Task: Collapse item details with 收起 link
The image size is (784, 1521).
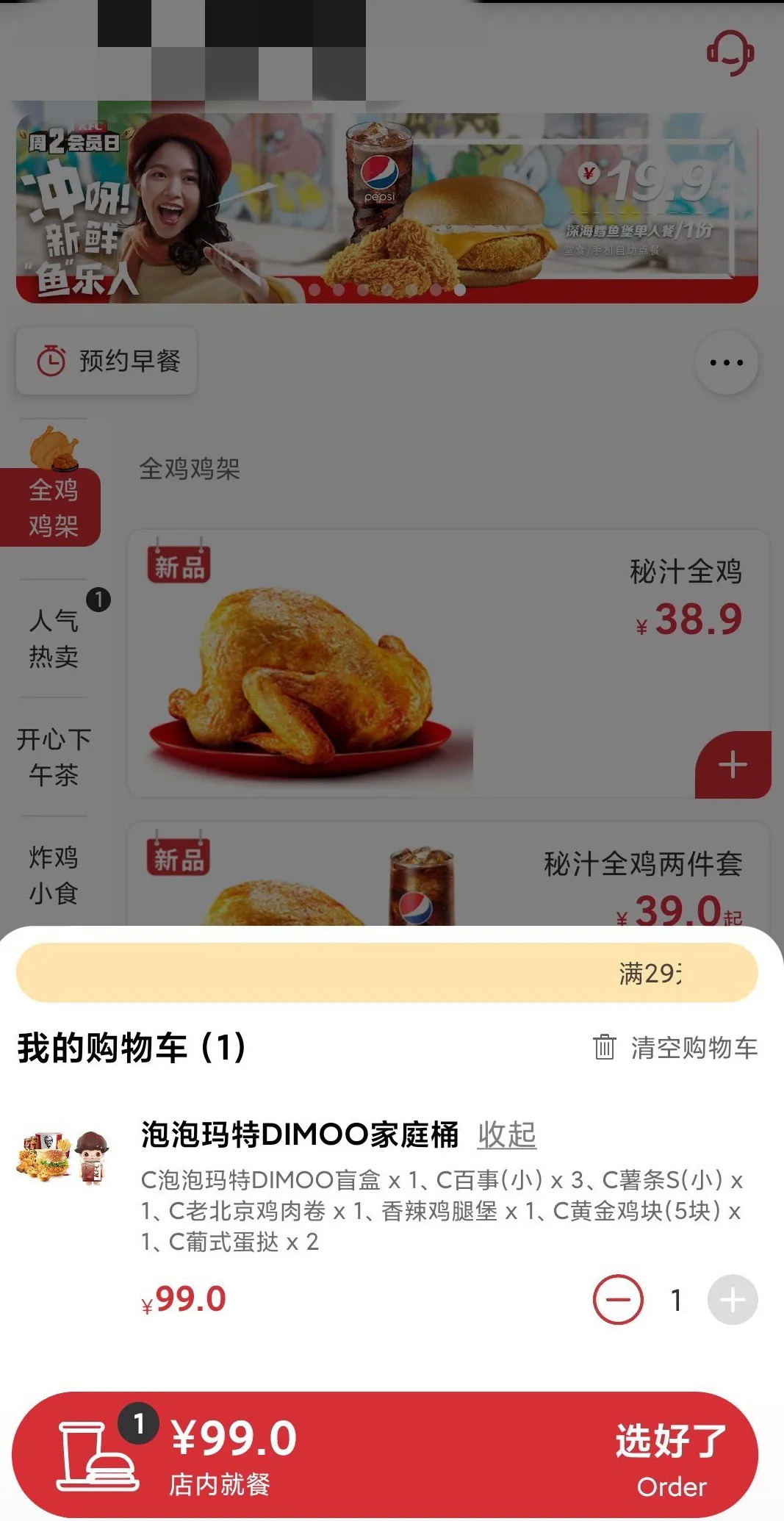Action: 507,1135
